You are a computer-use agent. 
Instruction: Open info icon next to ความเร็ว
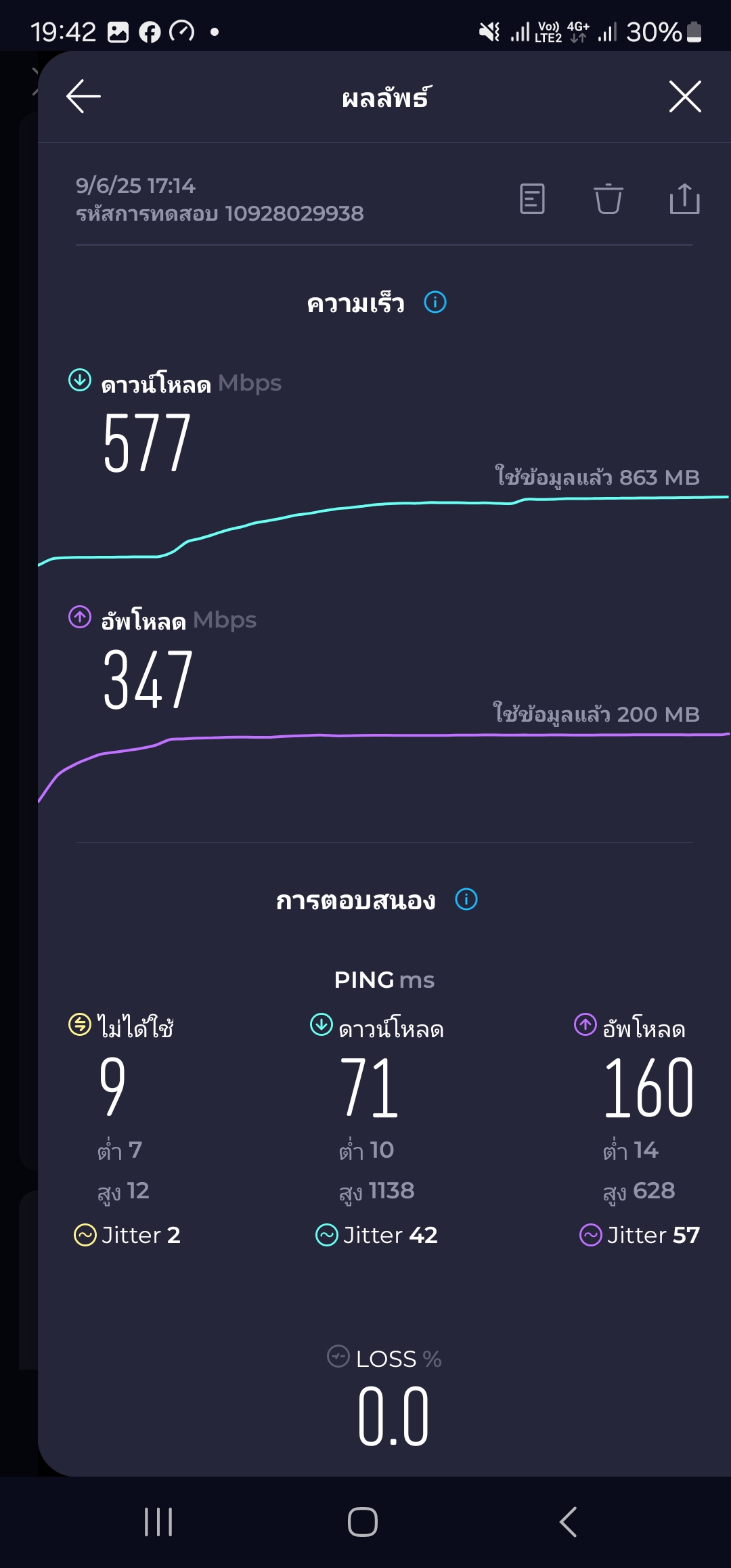tap(435, 302)
